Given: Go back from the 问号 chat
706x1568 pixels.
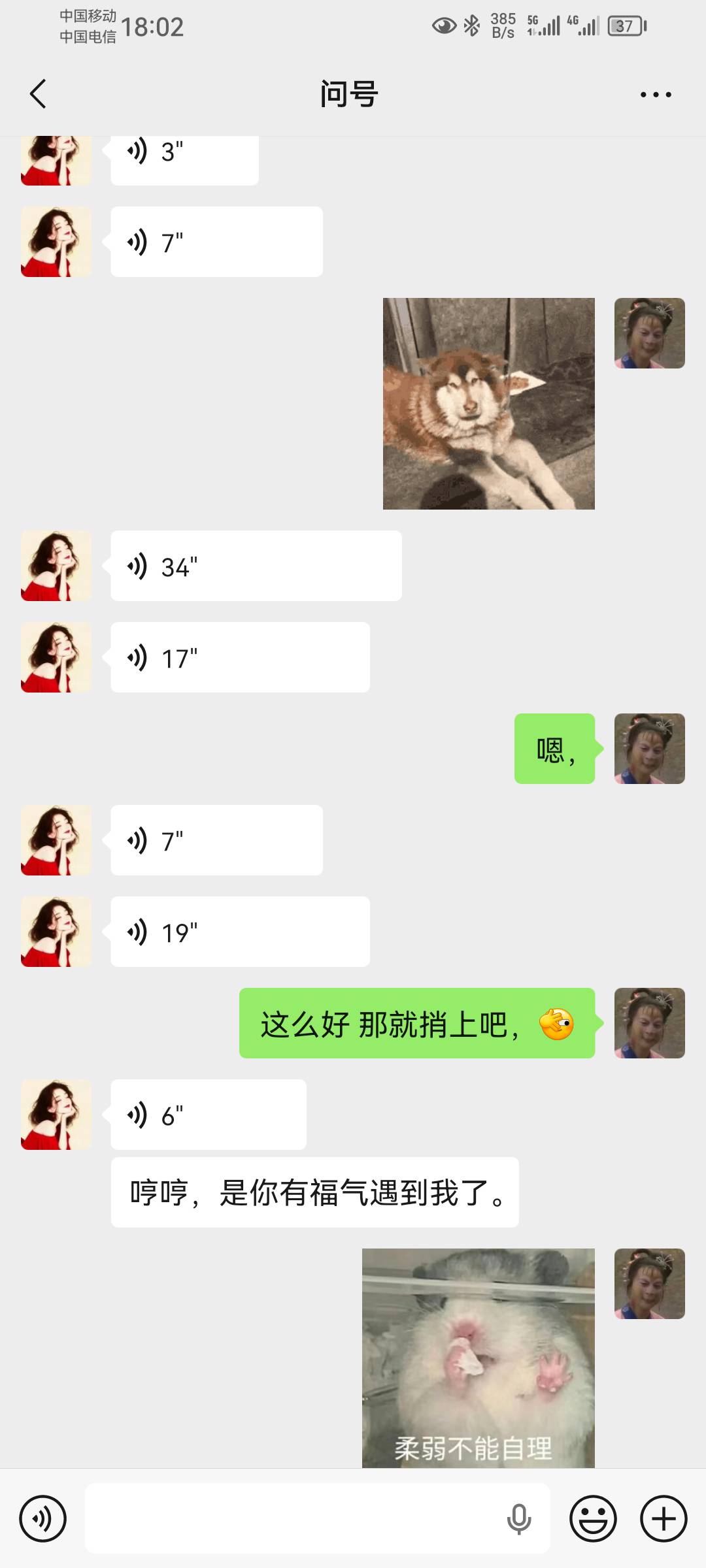Looking at the screenshot, I should point(39,94).
